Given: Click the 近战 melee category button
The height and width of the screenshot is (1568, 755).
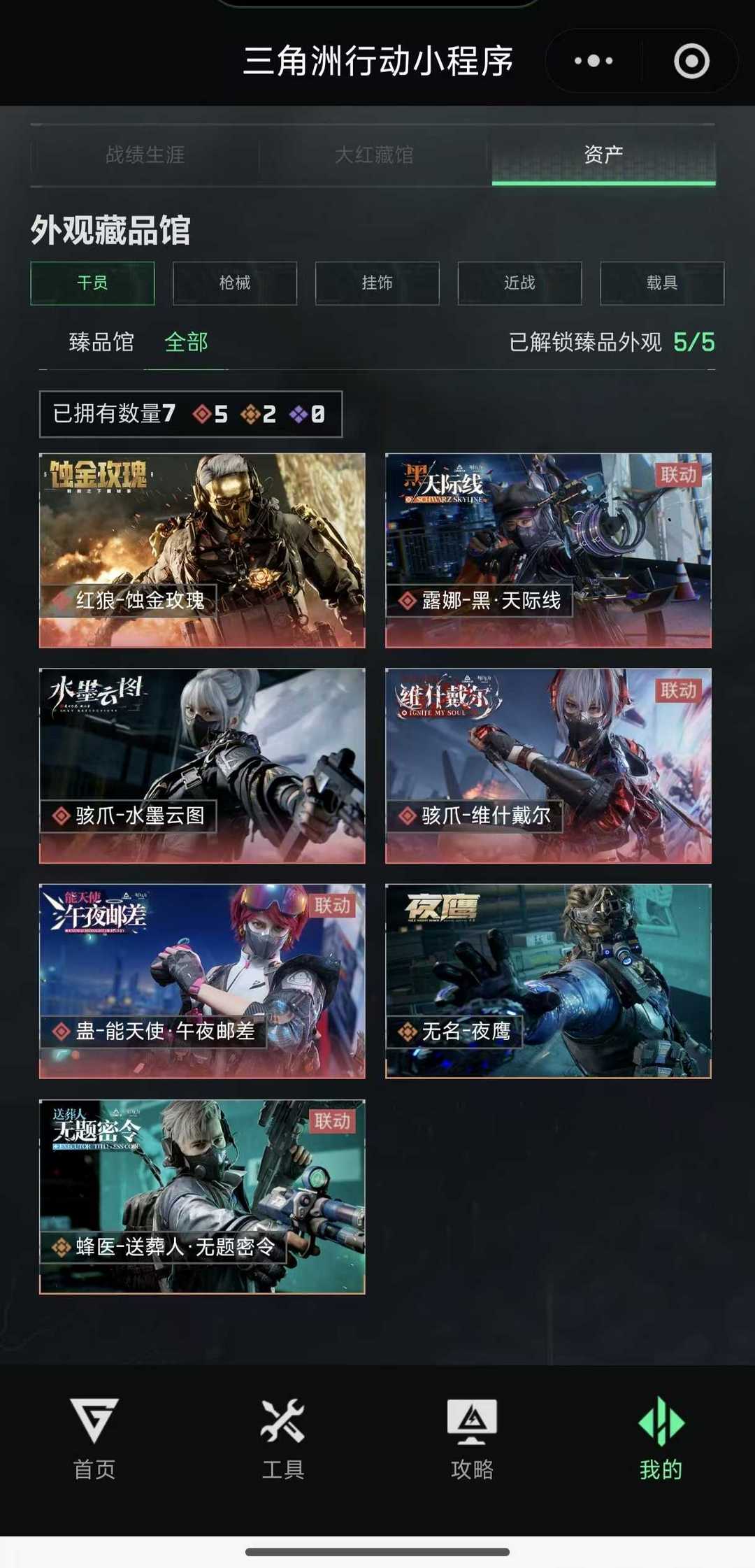Looking at the screenshot, I should coord(520,283).
